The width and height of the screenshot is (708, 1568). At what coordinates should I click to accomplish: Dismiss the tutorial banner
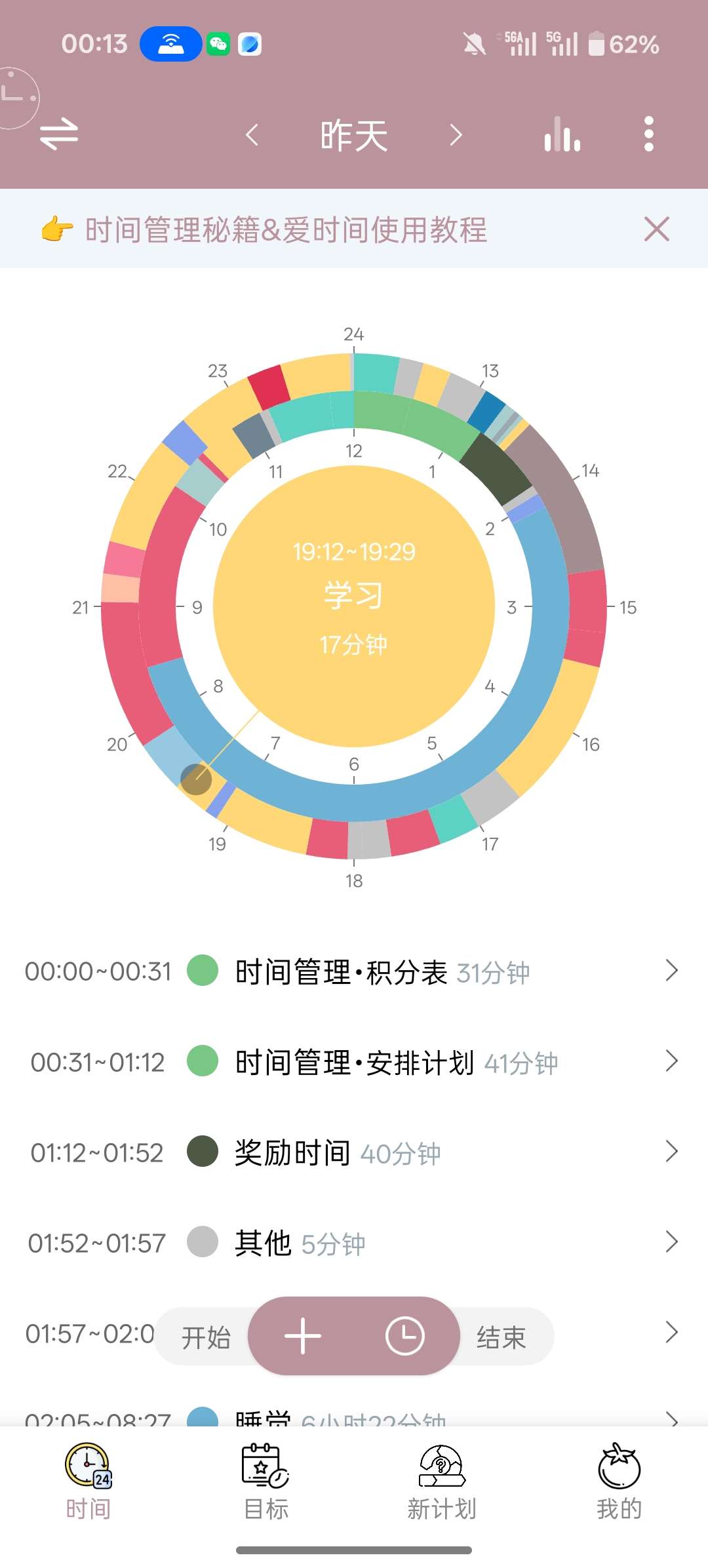pyautogui.click(x=656, y=229)
